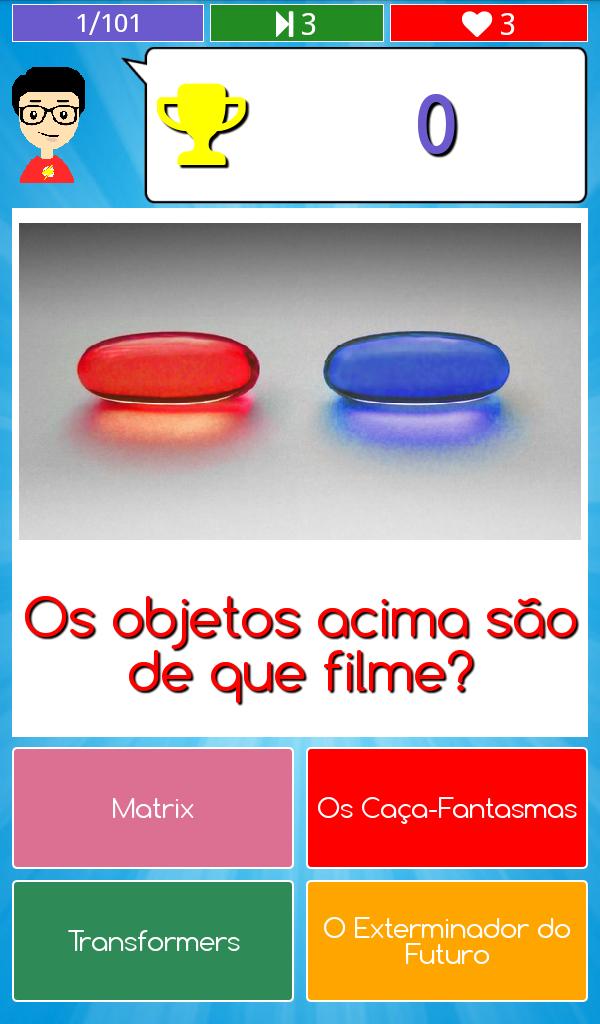This screenshot has height=1024, width=600.
Task: Use the green skip question button
Action: click(296, 23)
